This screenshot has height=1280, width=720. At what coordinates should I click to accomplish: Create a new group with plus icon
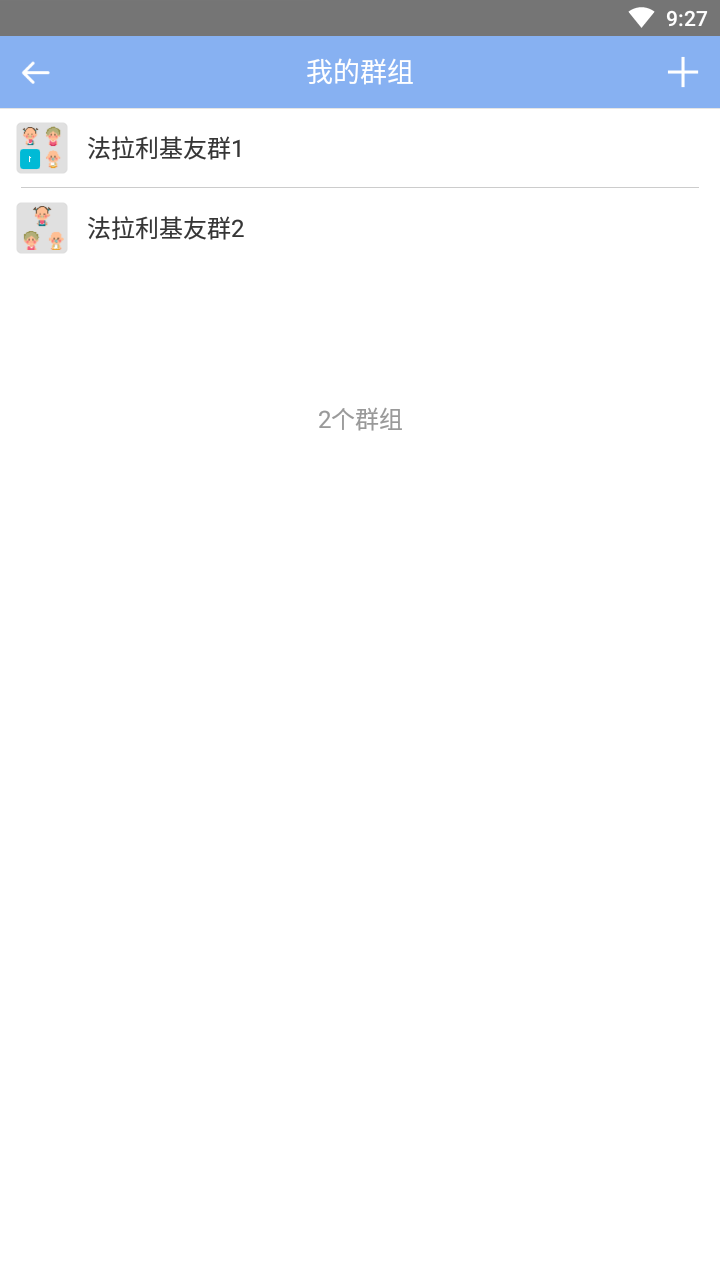[683, 72]
